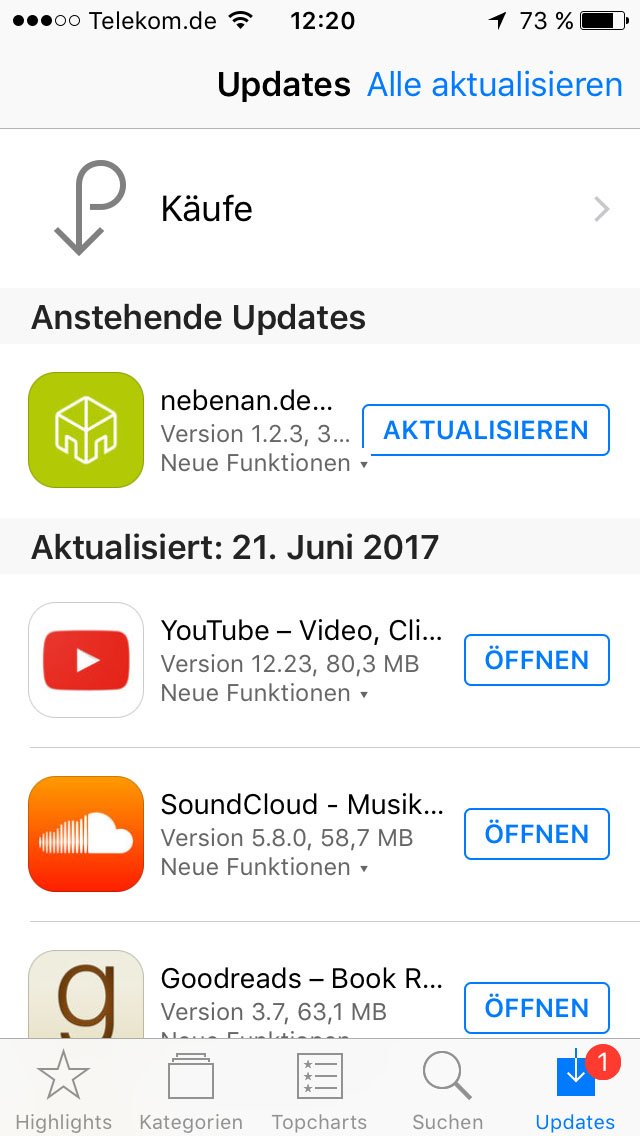
Task: Update the nebenan.de app with AKTUALISIEREN
Action: [x=486, y=430]
